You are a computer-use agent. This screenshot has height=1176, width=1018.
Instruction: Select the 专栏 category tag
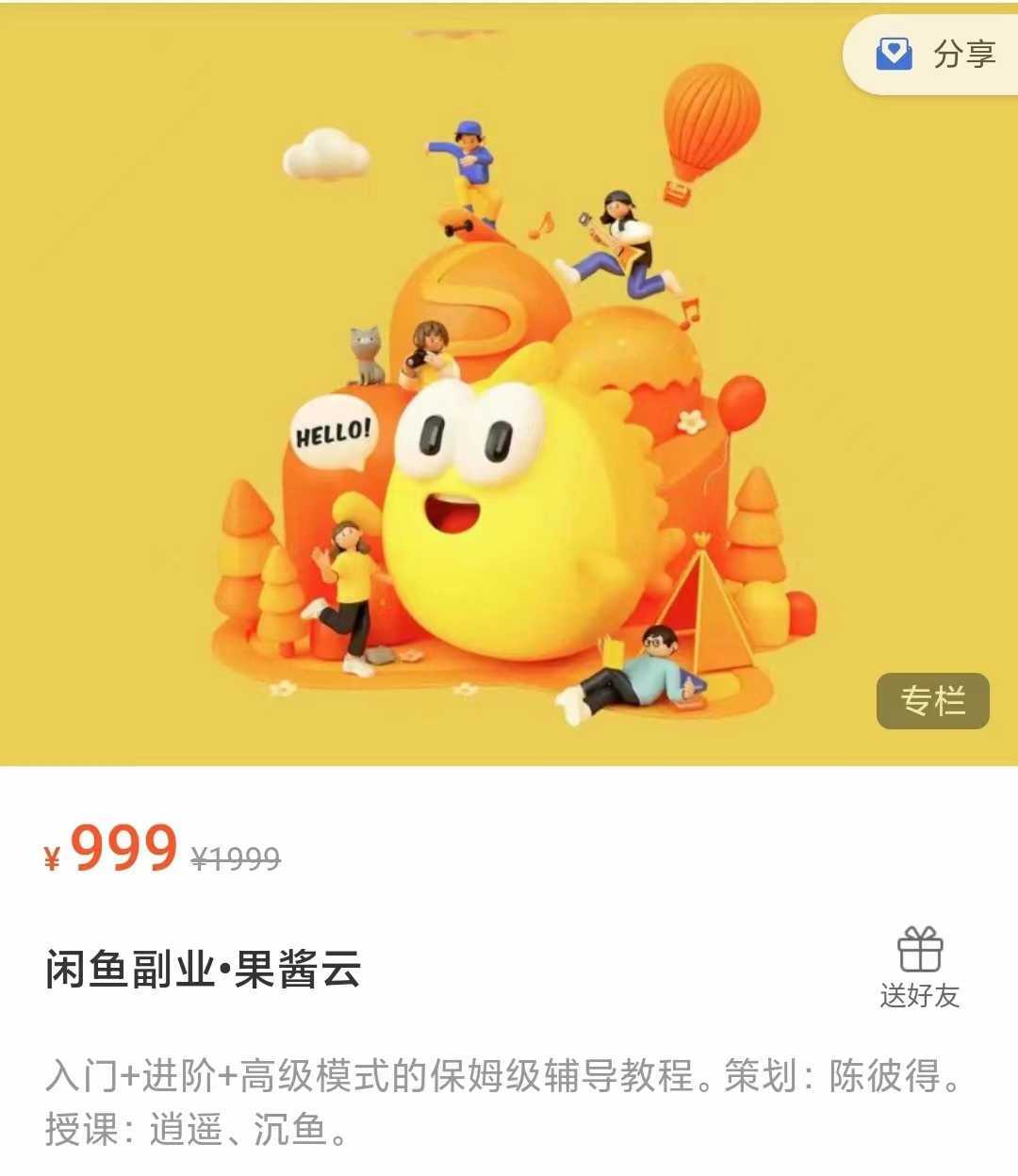coord(933,700)
